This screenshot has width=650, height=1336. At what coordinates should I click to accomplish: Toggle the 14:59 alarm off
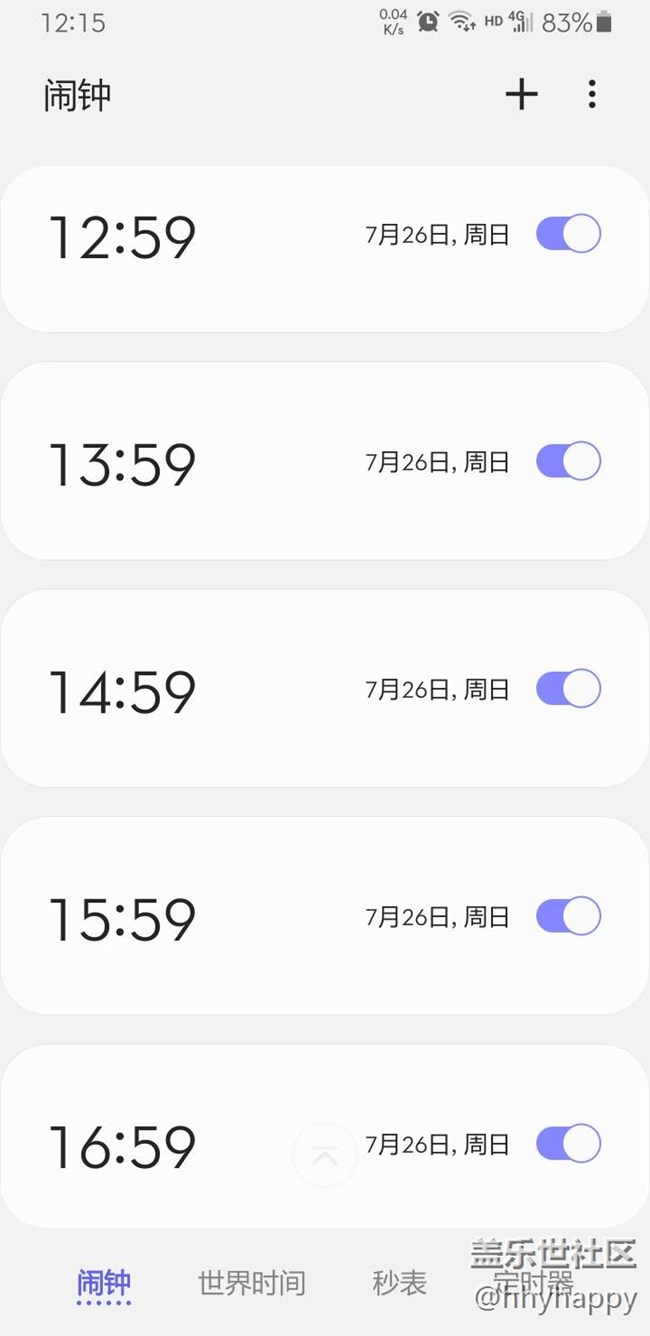point(568,689)
